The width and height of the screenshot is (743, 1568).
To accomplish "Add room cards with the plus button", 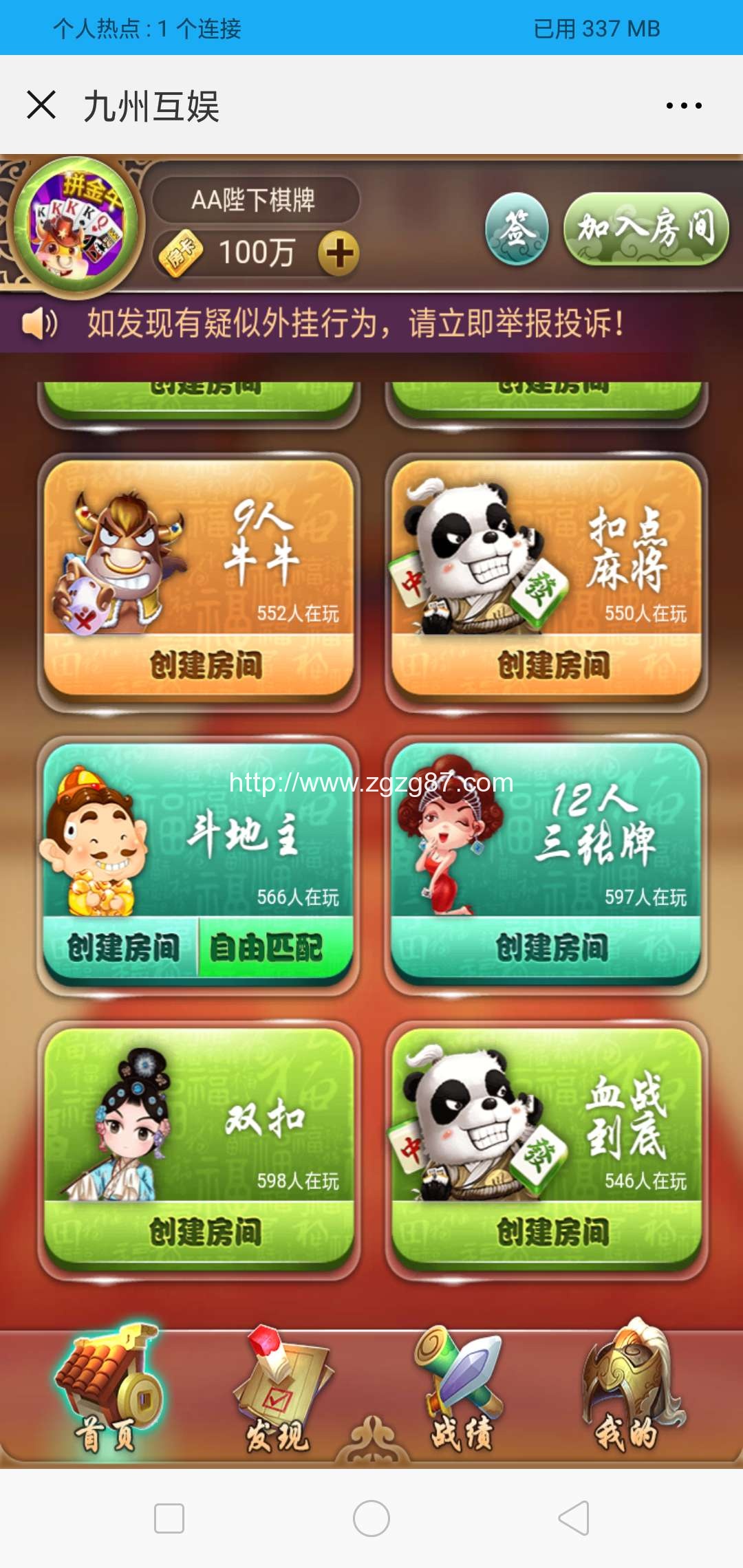I will click(338, 253).
